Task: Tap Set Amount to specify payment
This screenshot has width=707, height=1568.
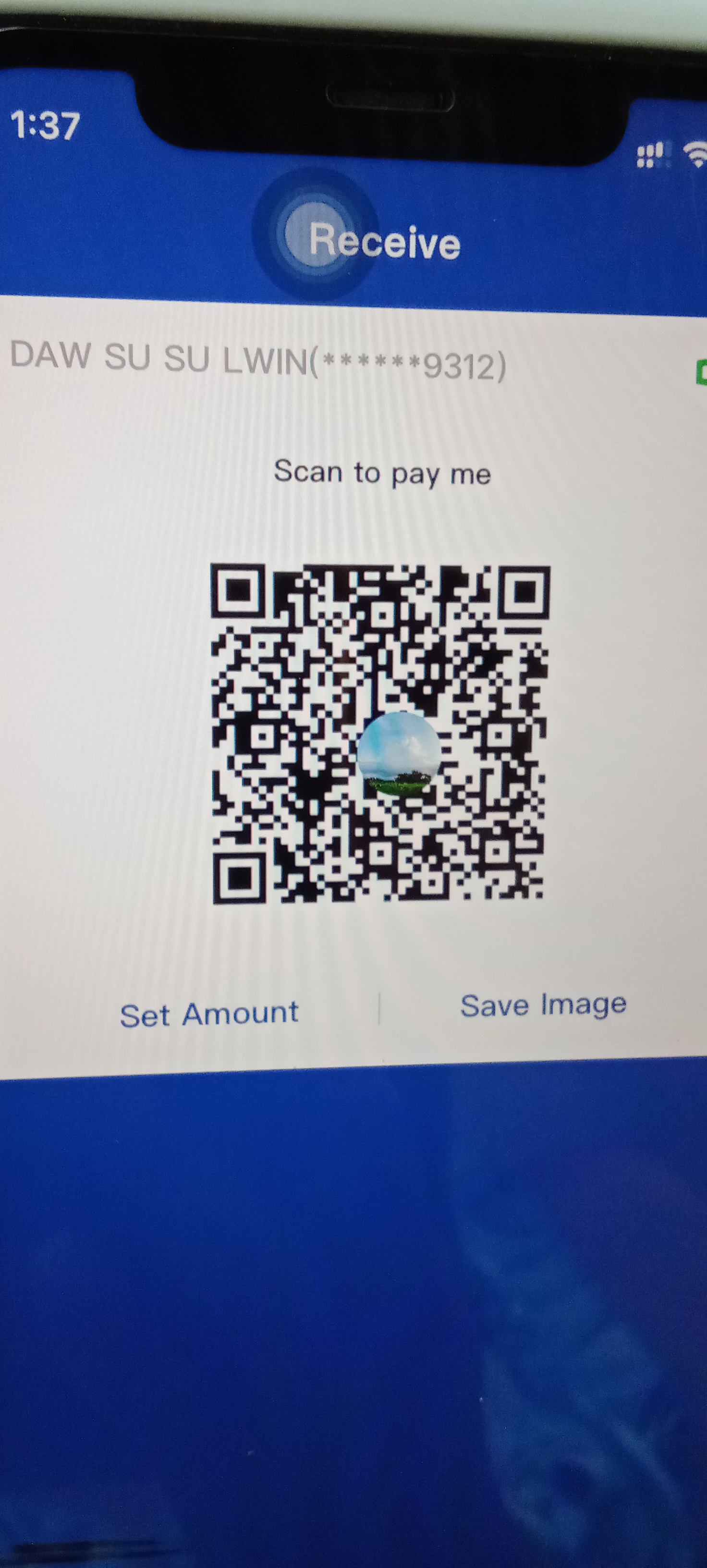Action: coord(209,1014)
